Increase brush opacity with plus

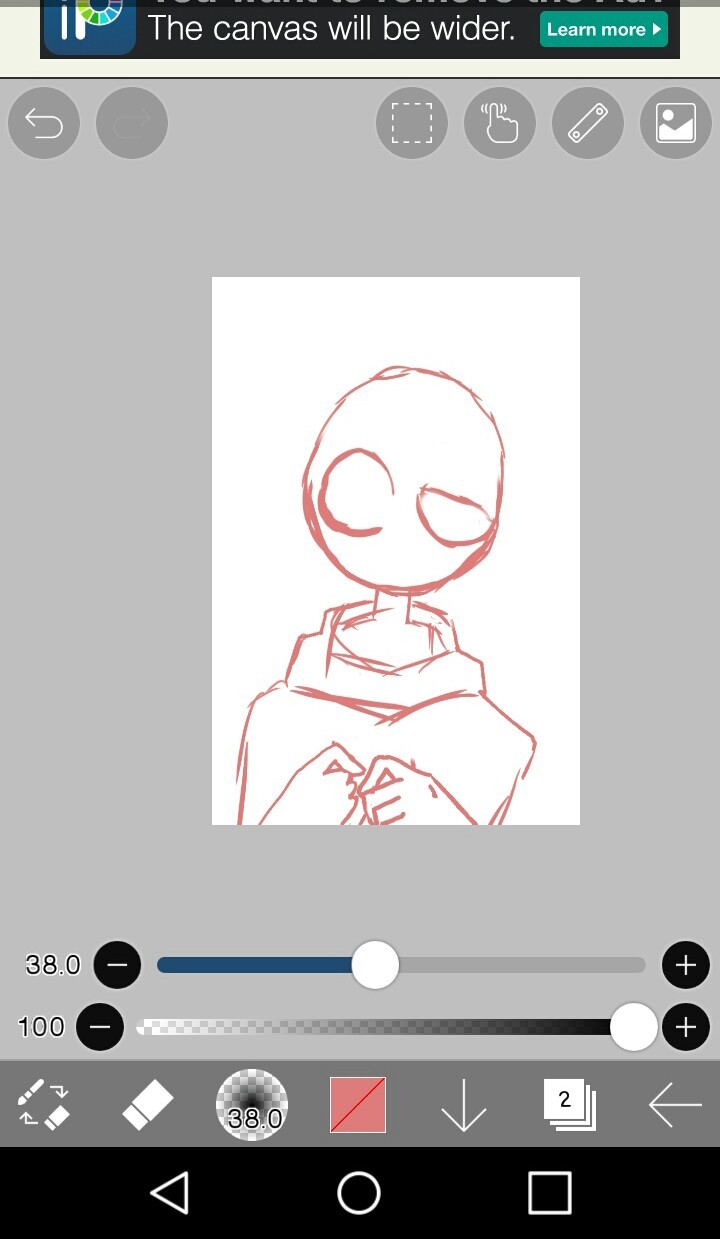(x=686, y=1027)
